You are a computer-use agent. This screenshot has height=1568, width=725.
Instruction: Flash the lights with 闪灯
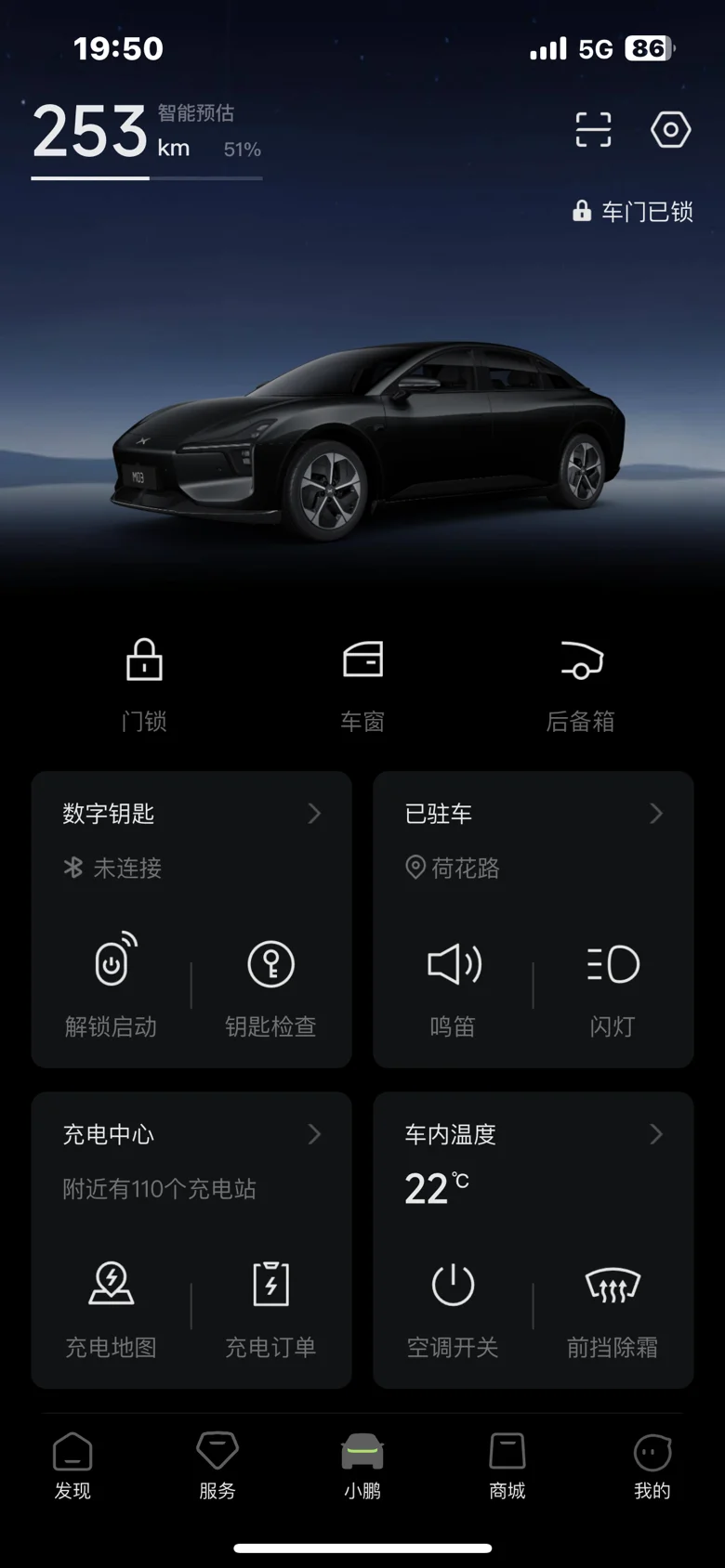(613, 987)
